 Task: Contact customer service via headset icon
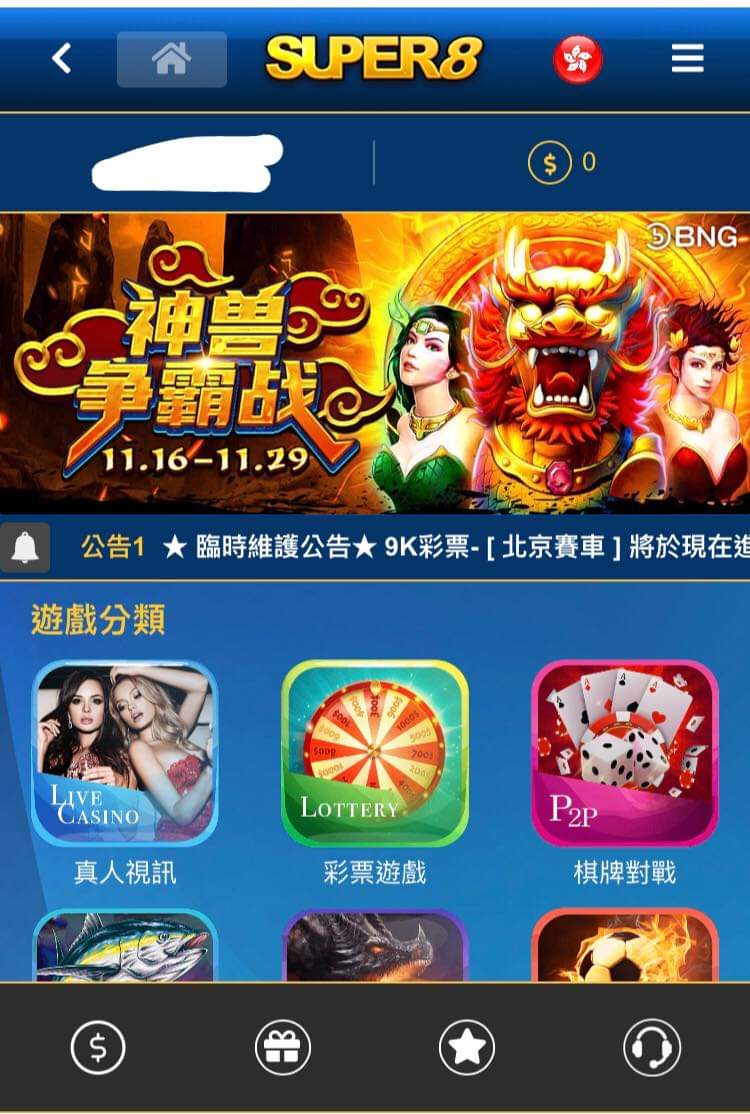652,1047
